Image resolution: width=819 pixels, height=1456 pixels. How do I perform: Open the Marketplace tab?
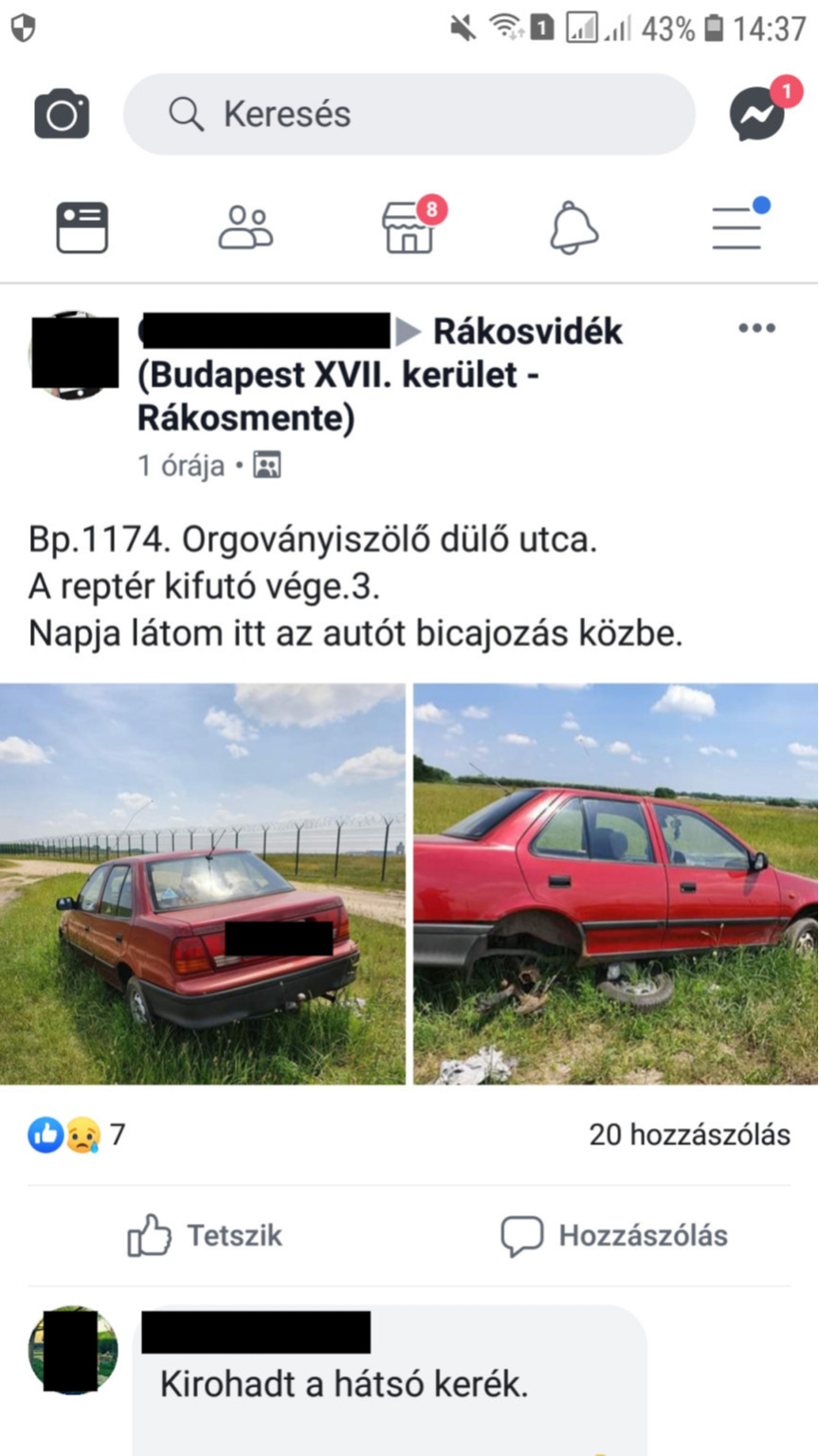409,228
